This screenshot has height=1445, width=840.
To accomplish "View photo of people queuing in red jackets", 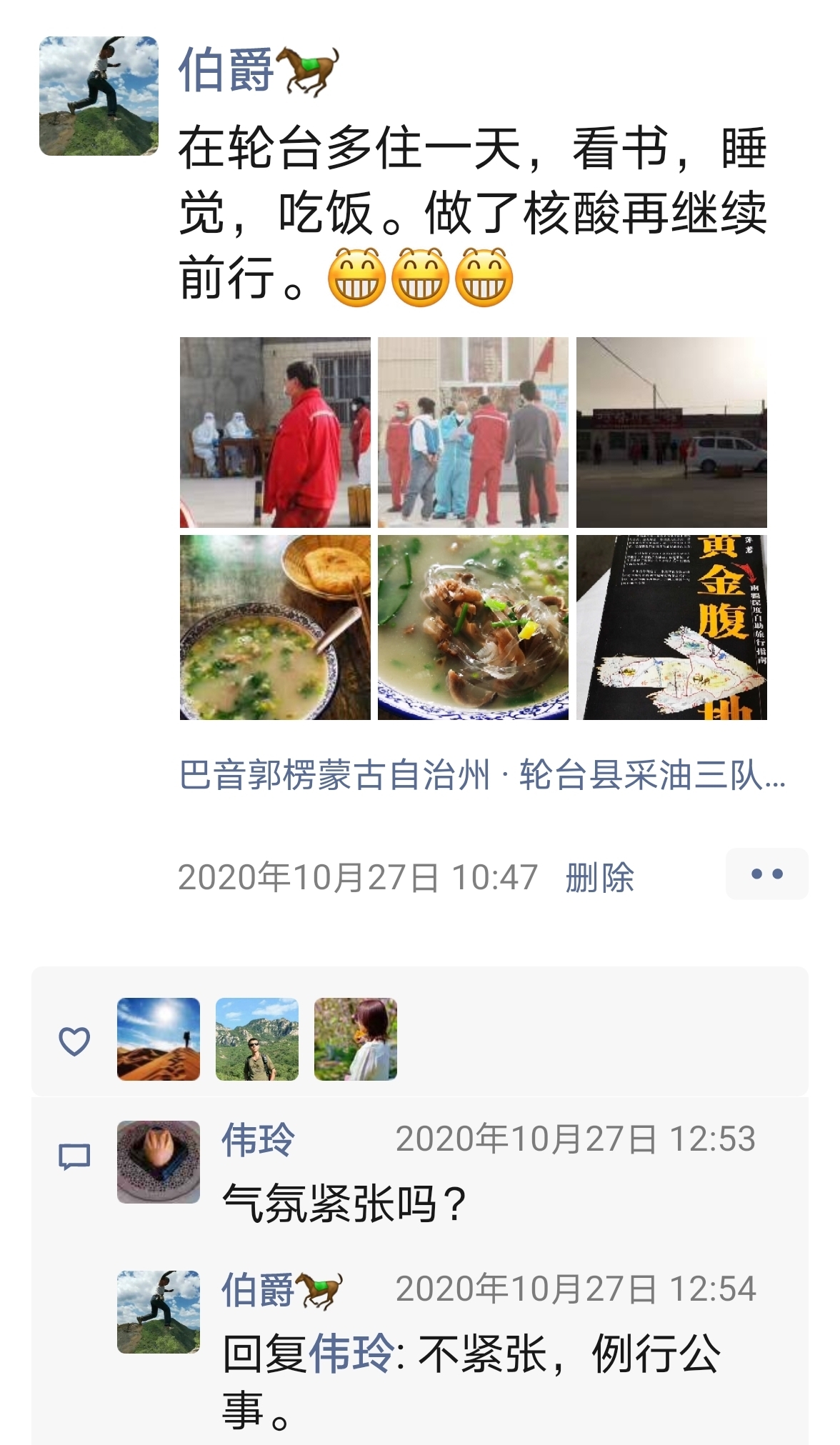I will 473,432.
